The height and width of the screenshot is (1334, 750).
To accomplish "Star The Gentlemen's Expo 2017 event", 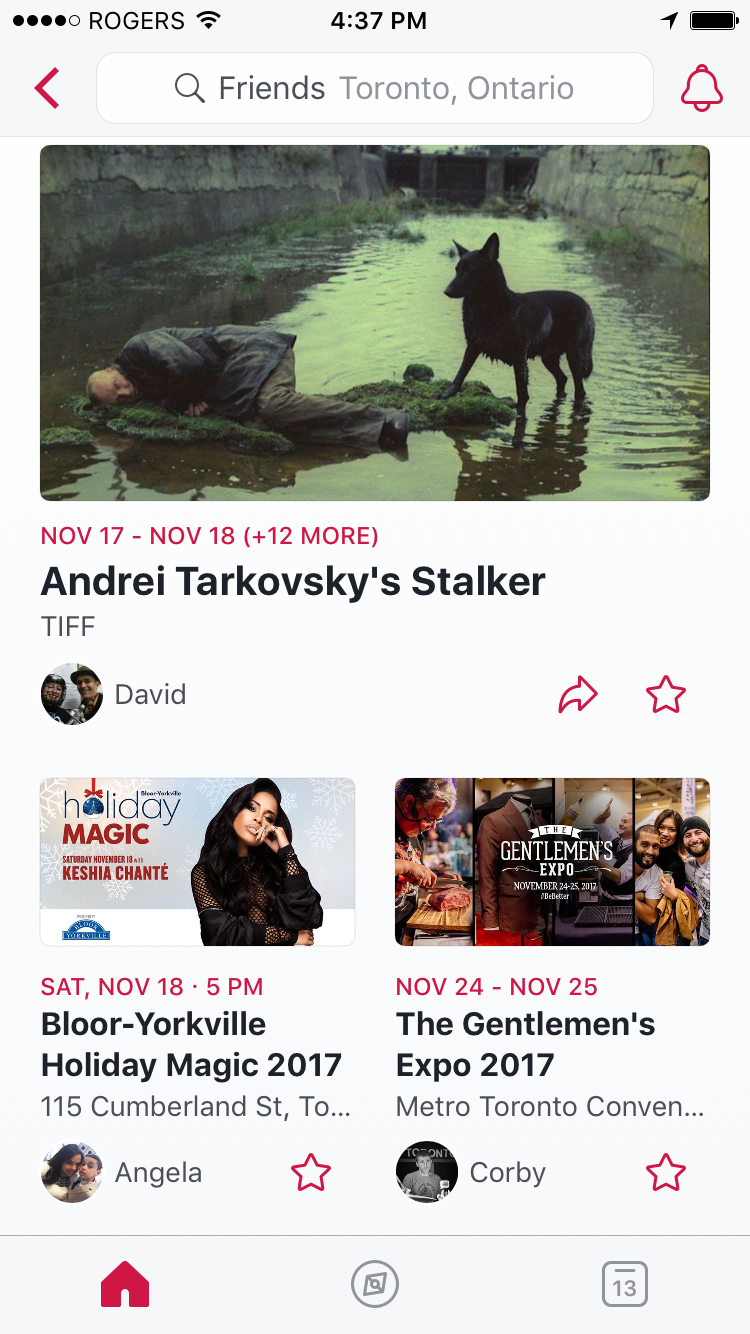I will tap(666, 1172).
